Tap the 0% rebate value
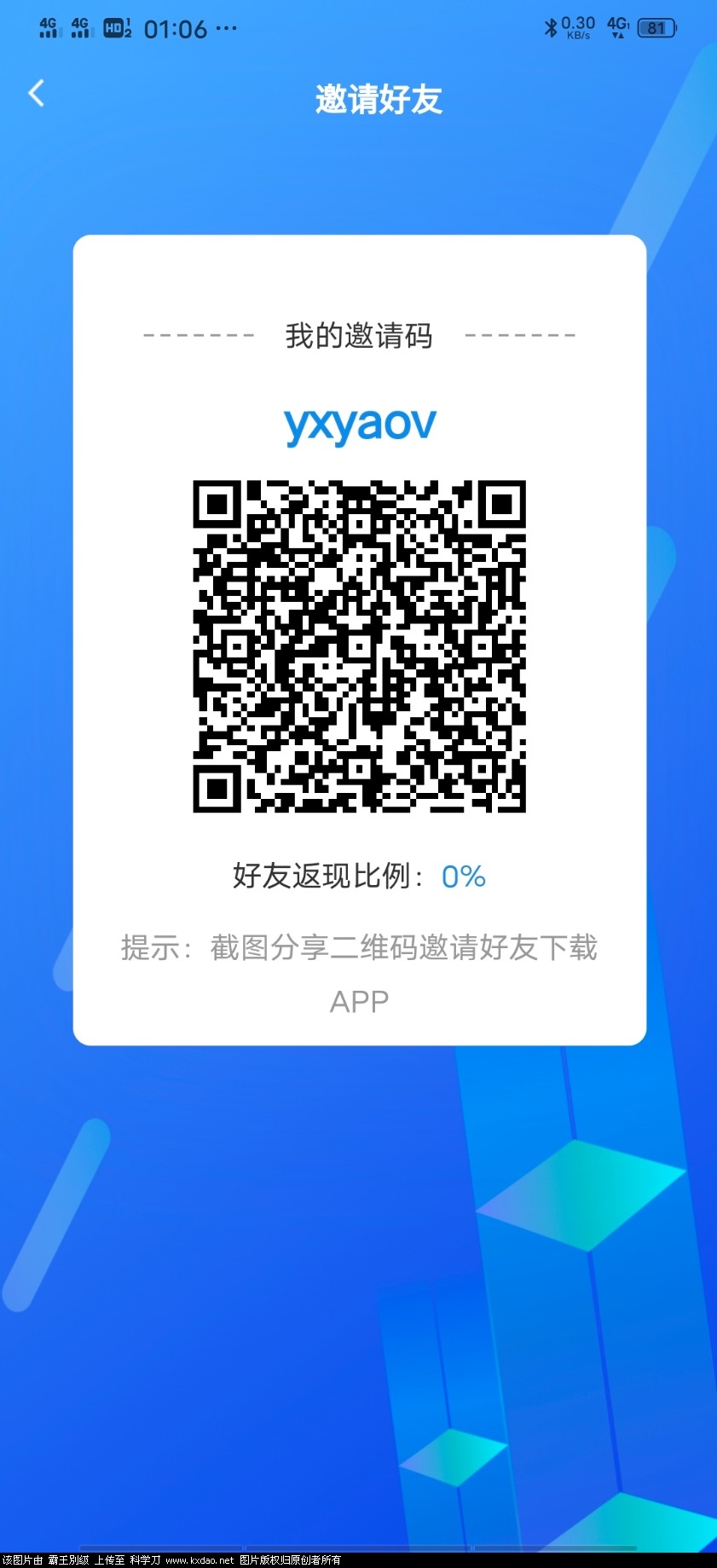This screenshot has width=717, height=1568. 462,876
